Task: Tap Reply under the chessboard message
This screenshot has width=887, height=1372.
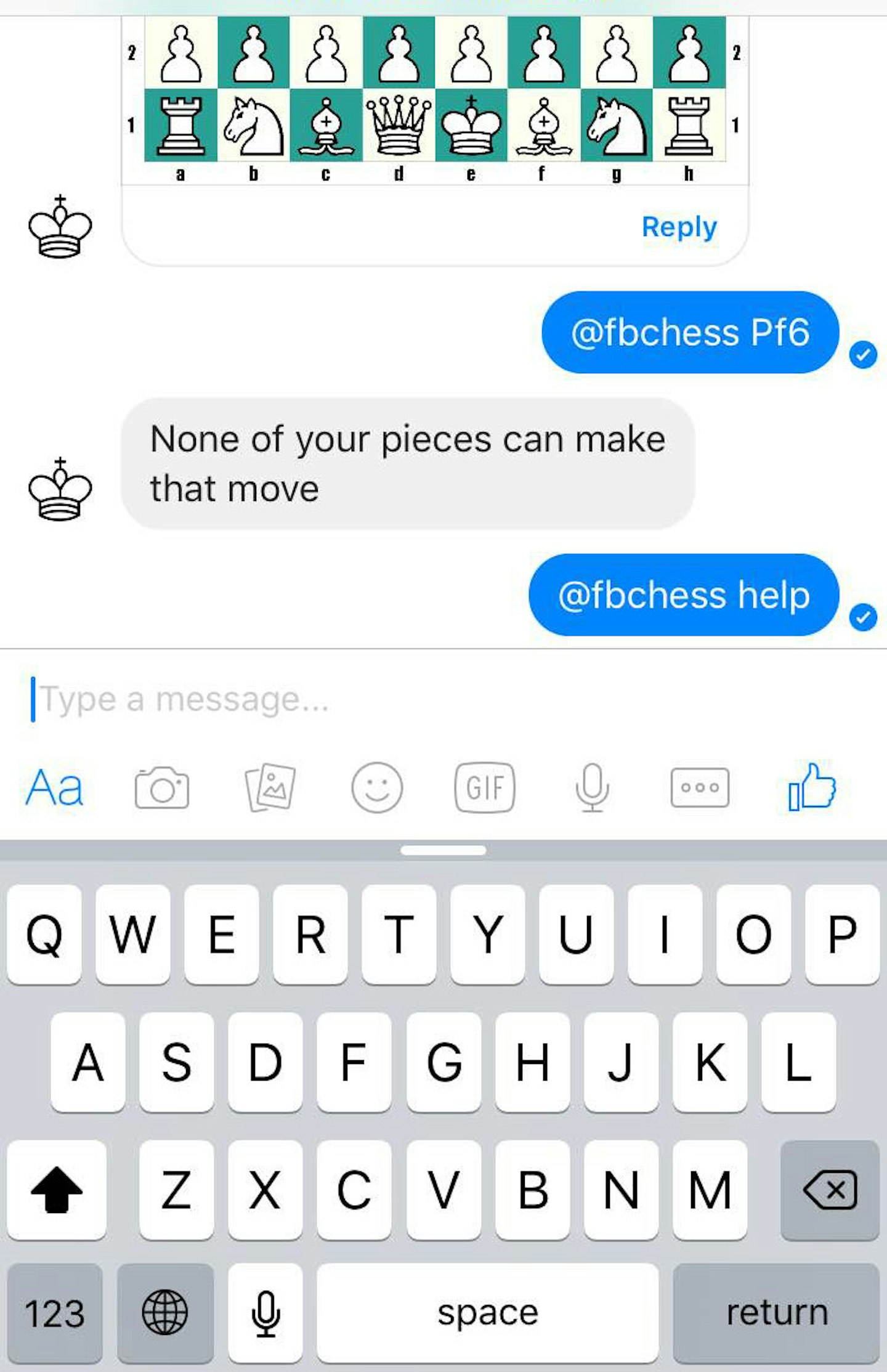Action: [679, 227]
